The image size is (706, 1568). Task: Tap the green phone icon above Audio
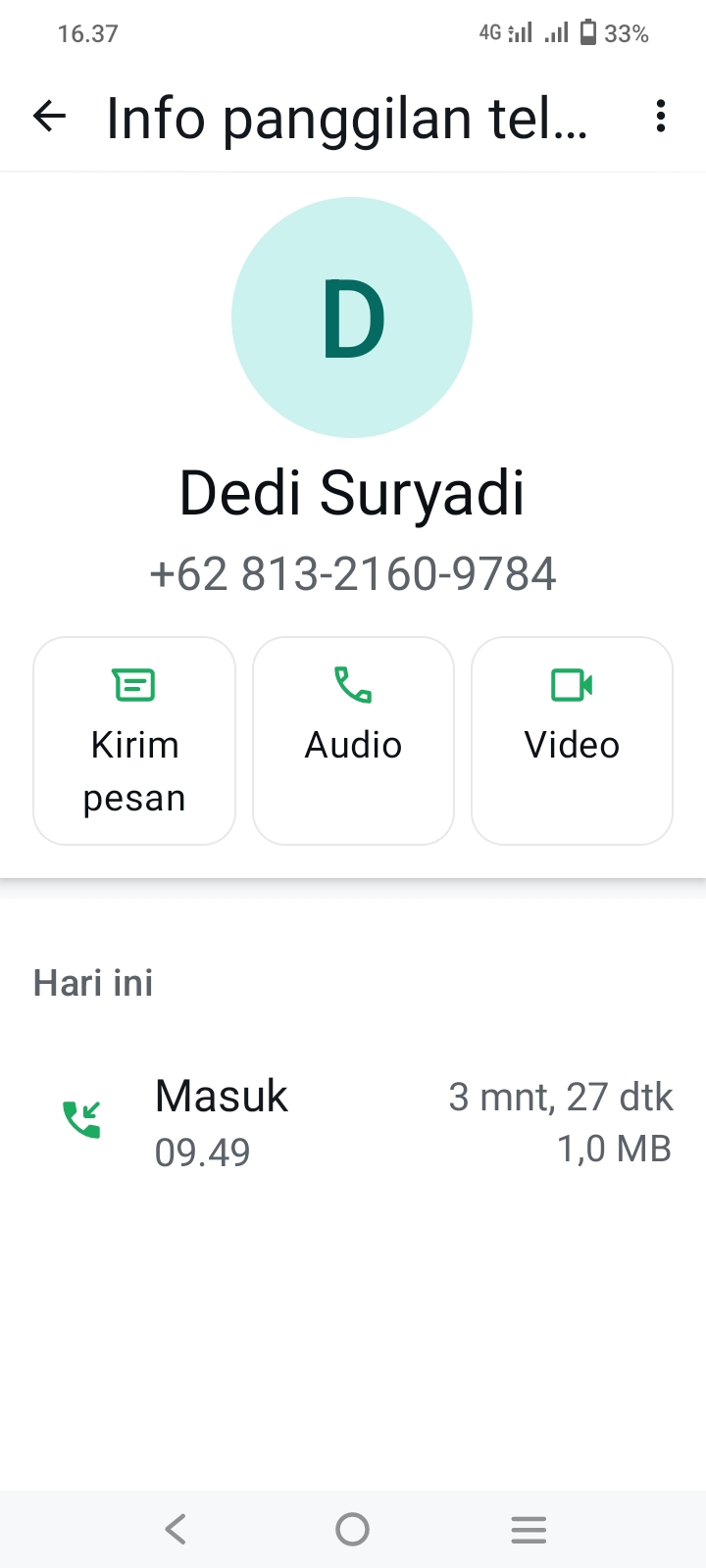coord(353,686)
